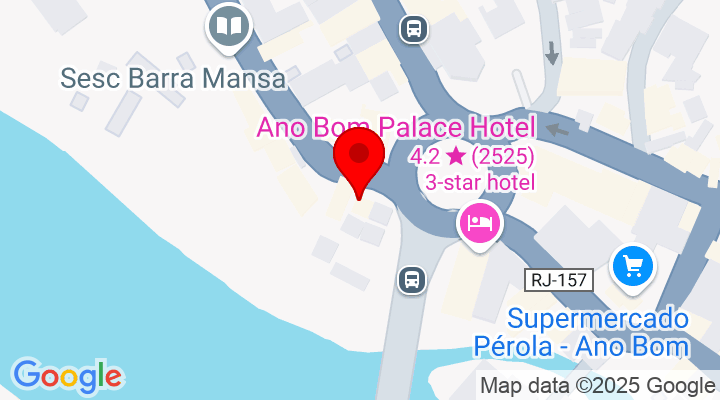This screenshot has width=720, height=400.
Task: Tap the bus stop icon near RJ-157
Action: click(x=411, y=279)
